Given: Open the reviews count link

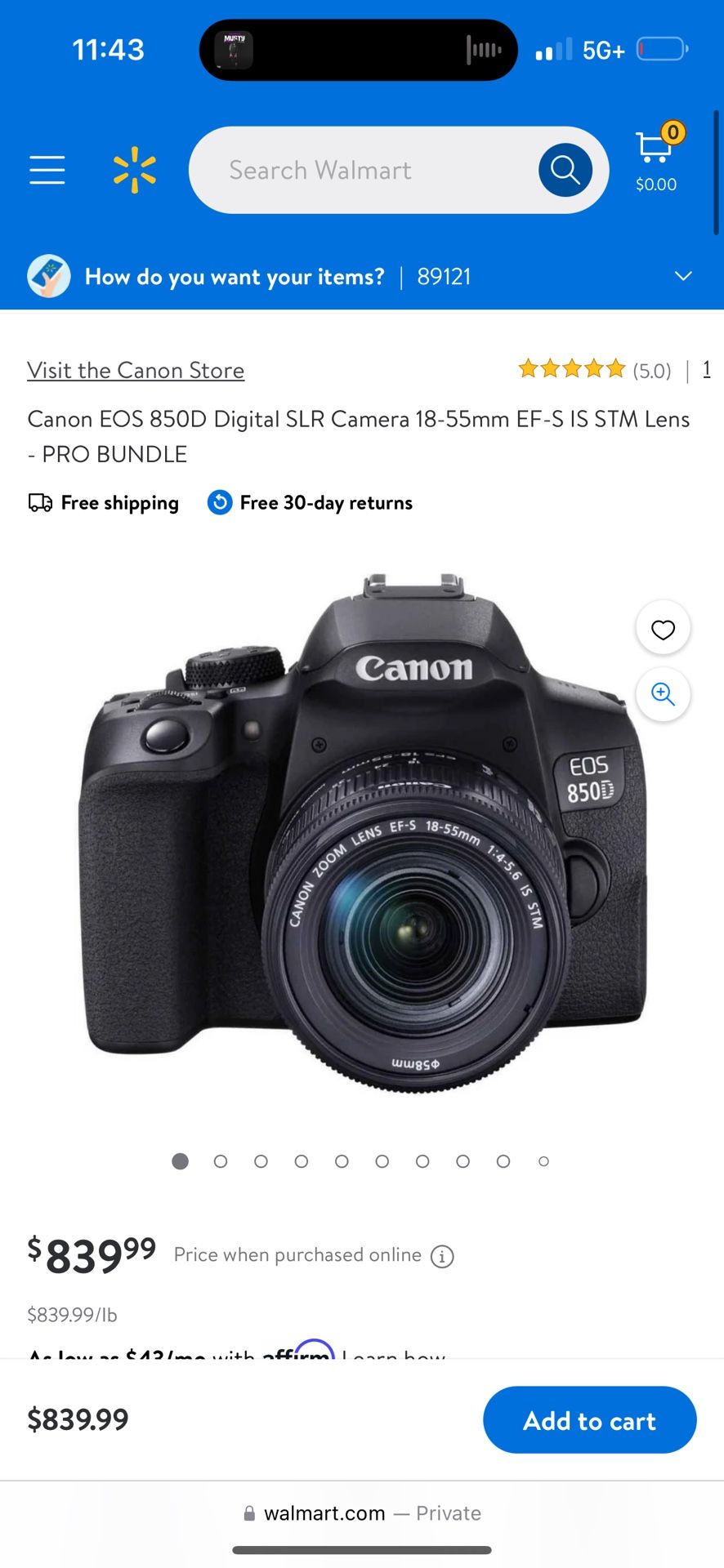Looking at the screenshot, I should 706,369.
